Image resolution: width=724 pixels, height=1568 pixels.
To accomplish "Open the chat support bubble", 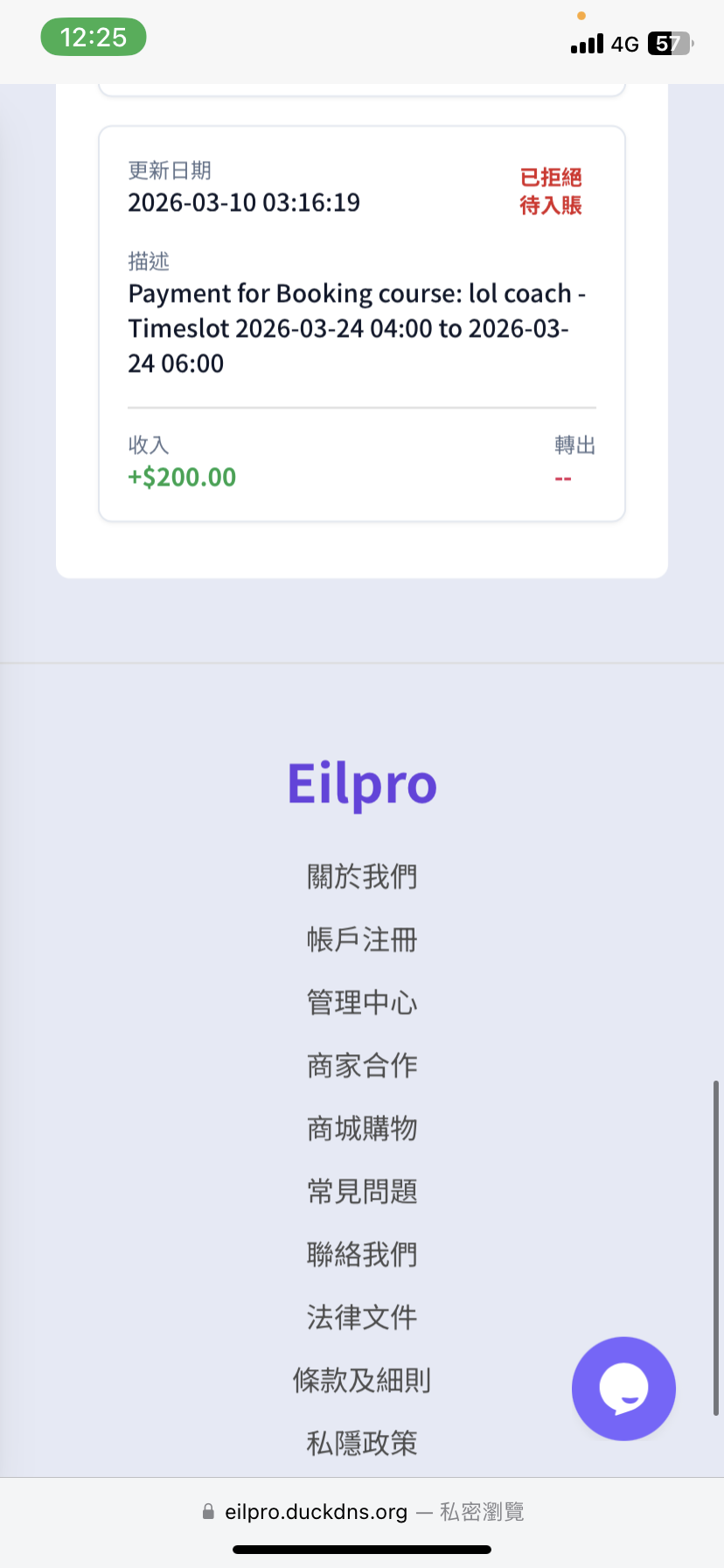I will pos(623,1388).
